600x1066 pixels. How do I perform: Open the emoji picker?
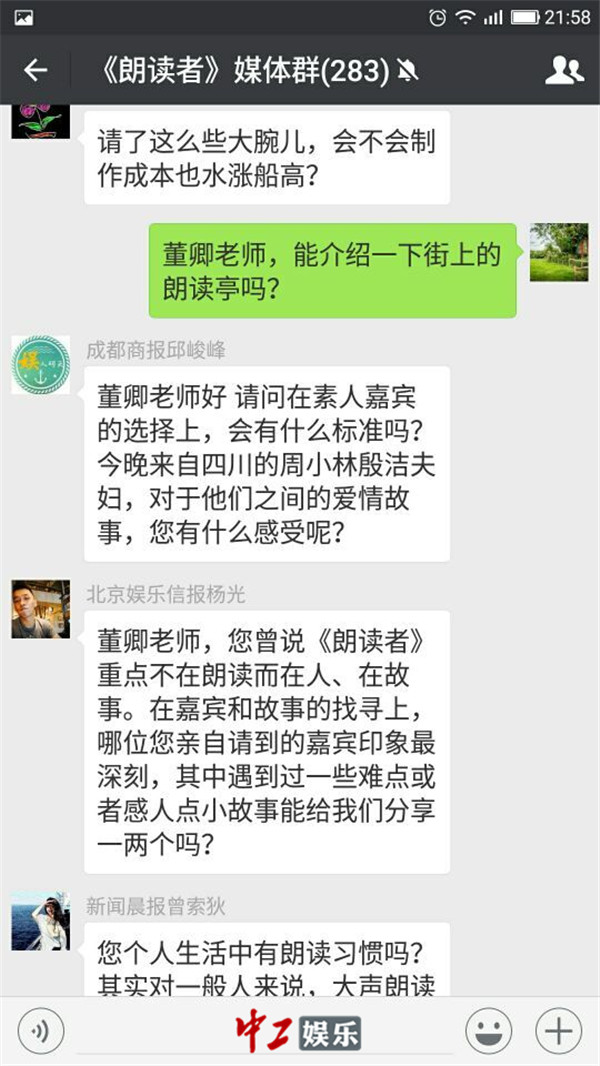pyautogui.click(x=488, y=1030)
